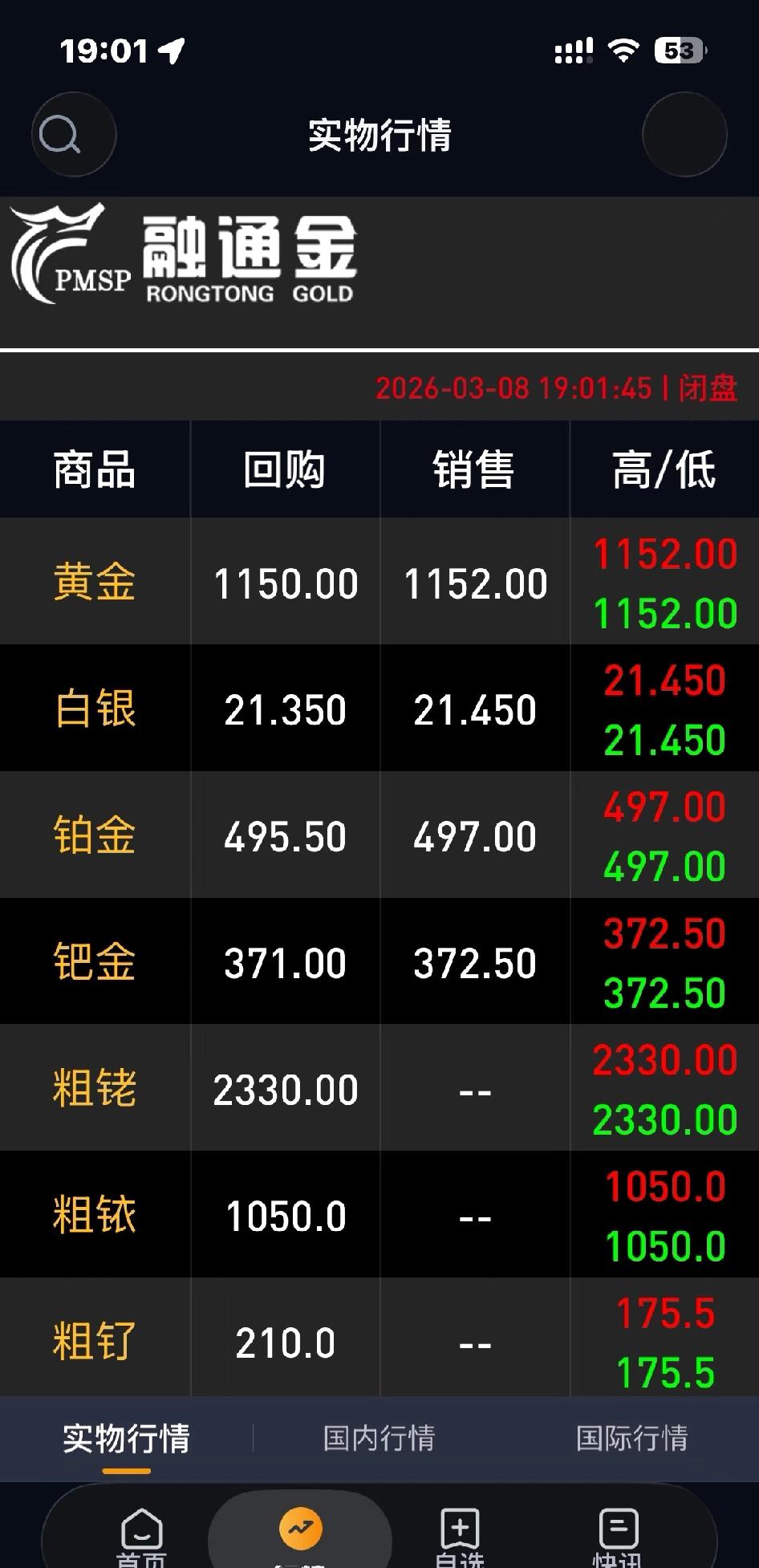Image resolution: width=759 pixels, height=1568 pixels.
Task: Switch to the 国内行情 tab
Action: [379, 1439]
